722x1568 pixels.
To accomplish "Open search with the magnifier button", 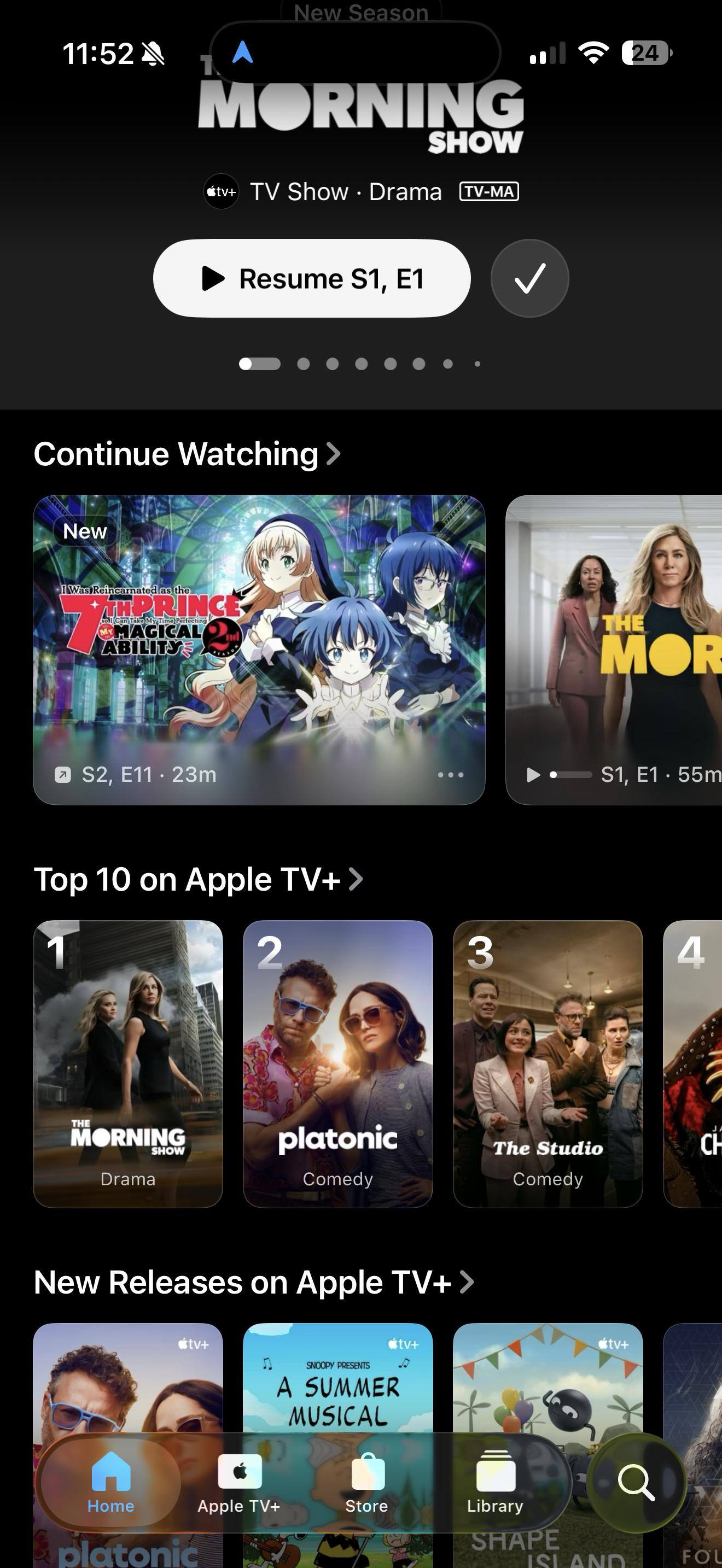I will coord(636,1482).
